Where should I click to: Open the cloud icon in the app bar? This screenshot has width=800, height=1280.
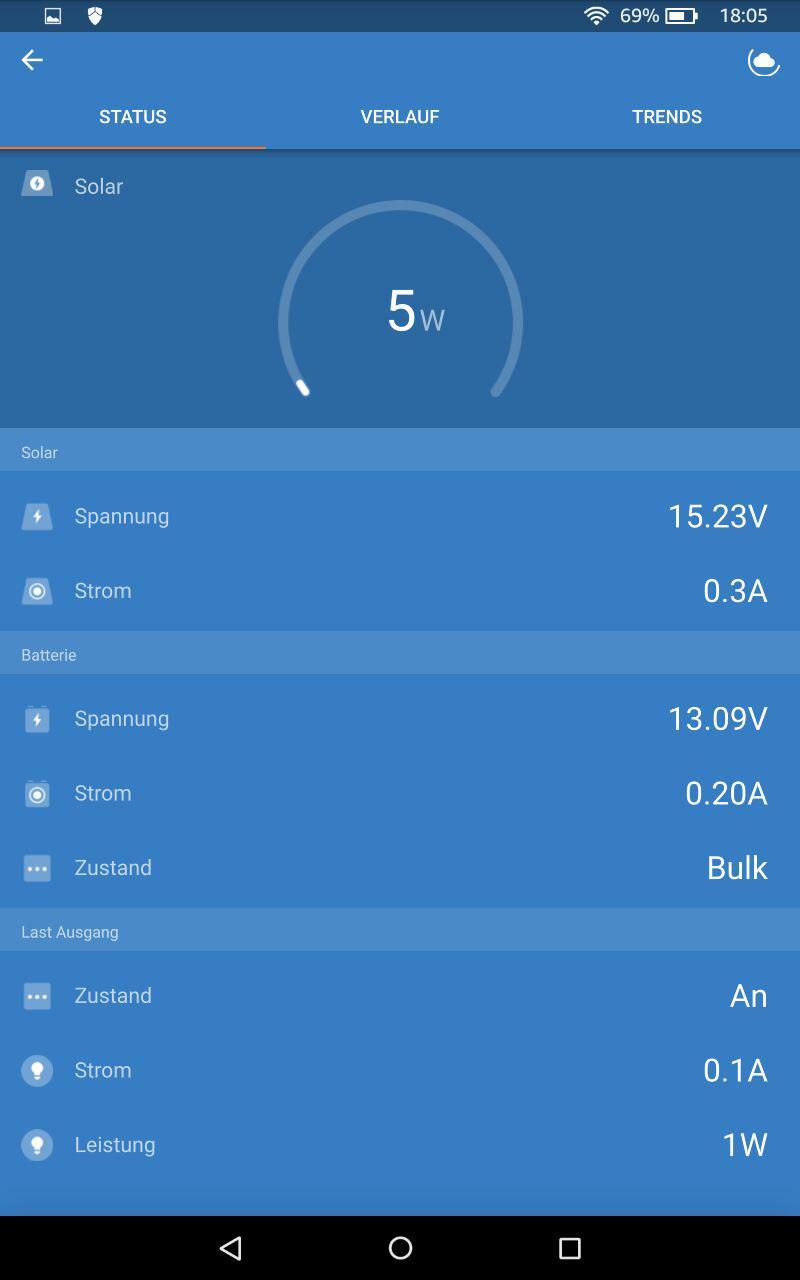click(x=763, y=62)
